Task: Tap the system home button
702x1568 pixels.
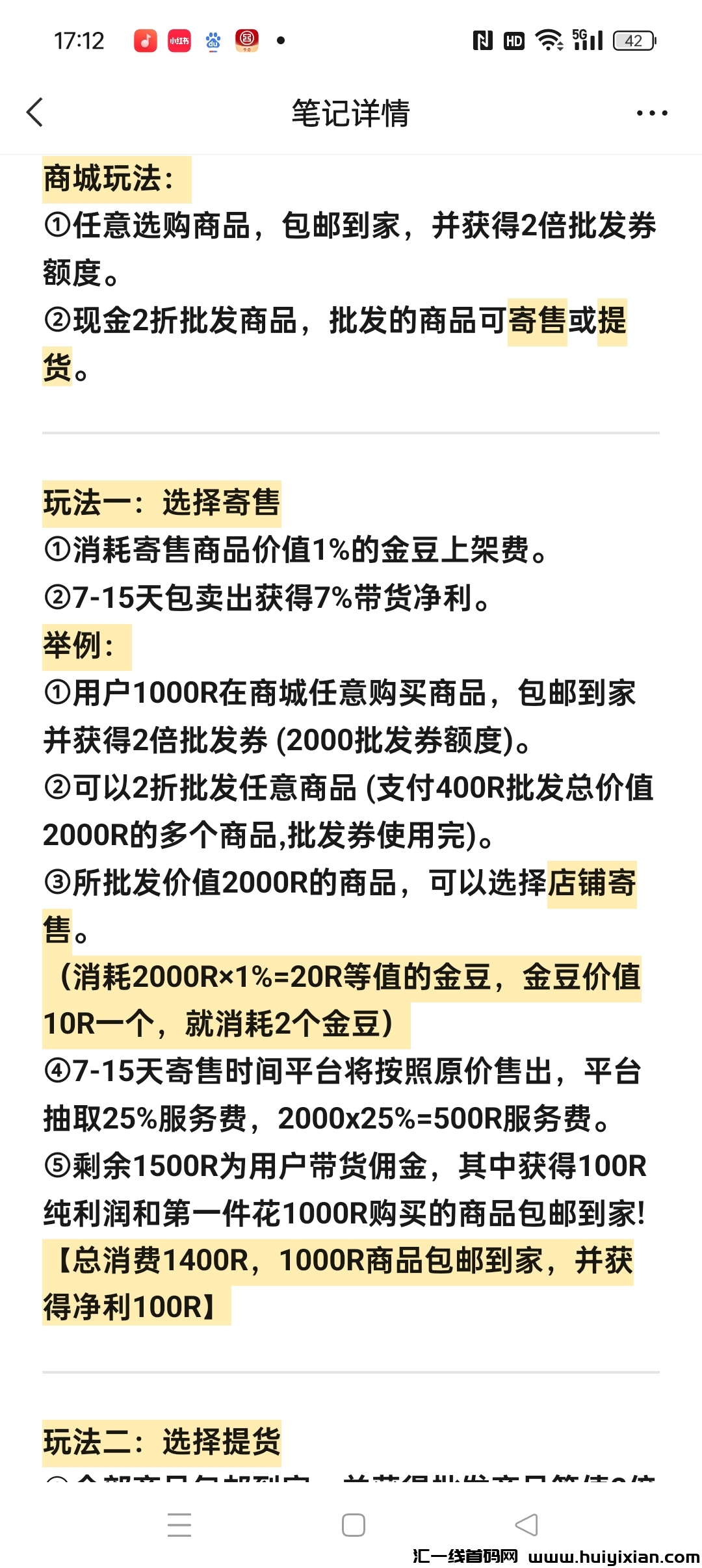Action: tap(353, 1525)
